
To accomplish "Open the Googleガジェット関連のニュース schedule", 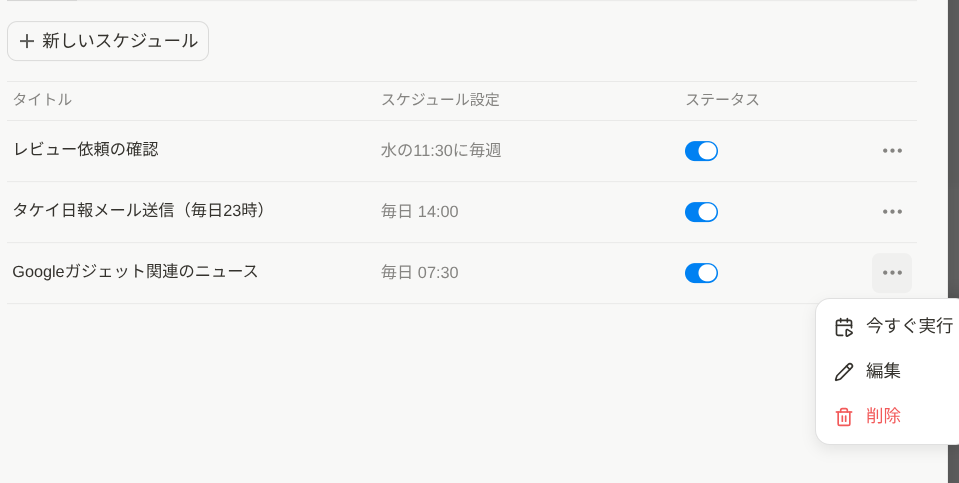I will click(x=135, y=272).
